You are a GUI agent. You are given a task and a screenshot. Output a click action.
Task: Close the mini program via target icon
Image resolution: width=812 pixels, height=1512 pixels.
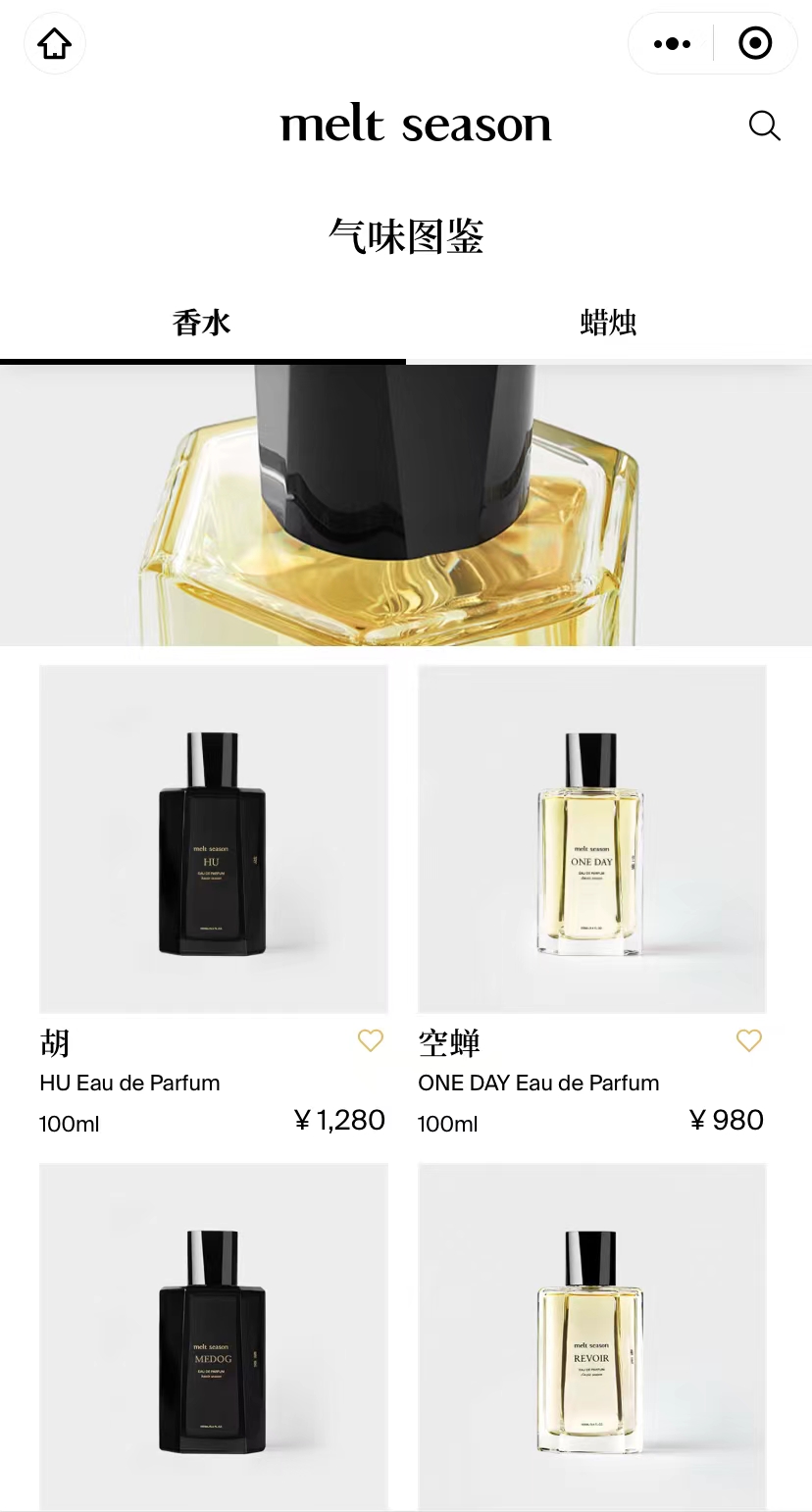(754, 44)
